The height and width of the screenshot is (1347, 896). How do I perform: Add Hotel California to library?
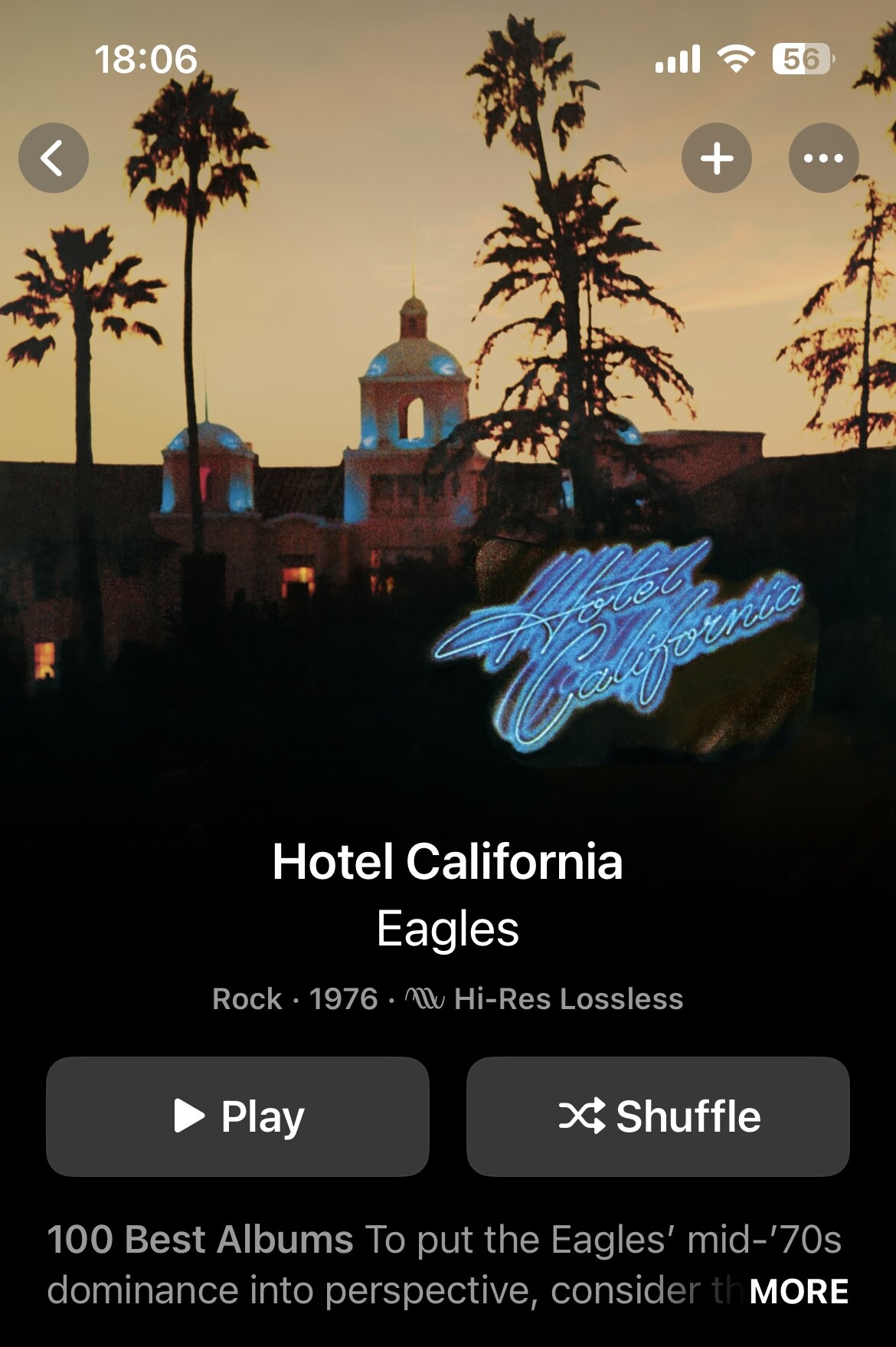click(716, 158)
